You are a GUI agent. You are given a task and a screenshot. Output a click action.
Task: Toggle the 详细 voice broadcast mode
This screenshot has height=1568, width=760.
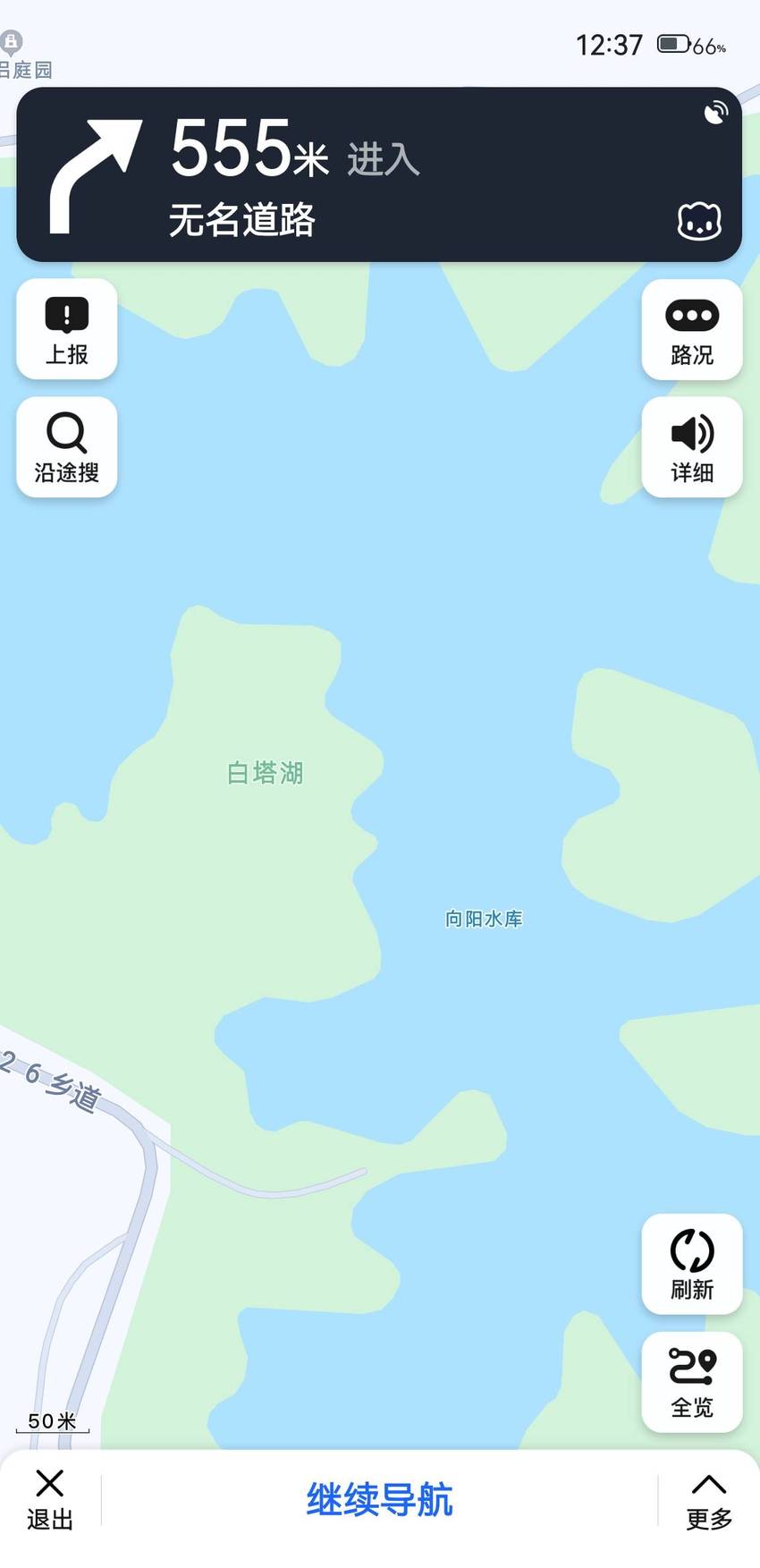click(x=692, y=447)
